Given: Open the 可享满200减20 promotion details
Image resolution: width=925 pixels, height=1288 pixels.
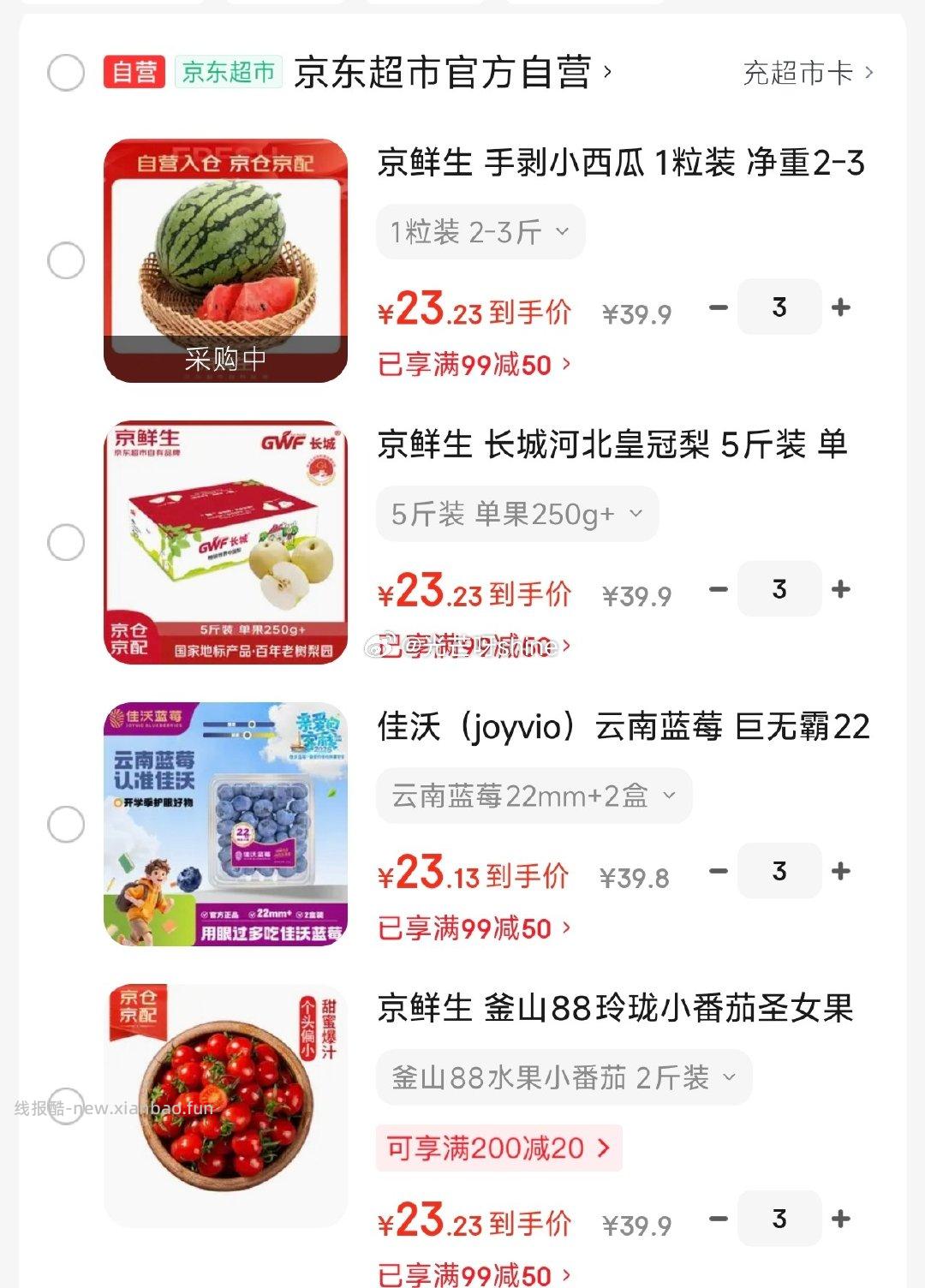Looking at the screenshot, I should 499,1148.
